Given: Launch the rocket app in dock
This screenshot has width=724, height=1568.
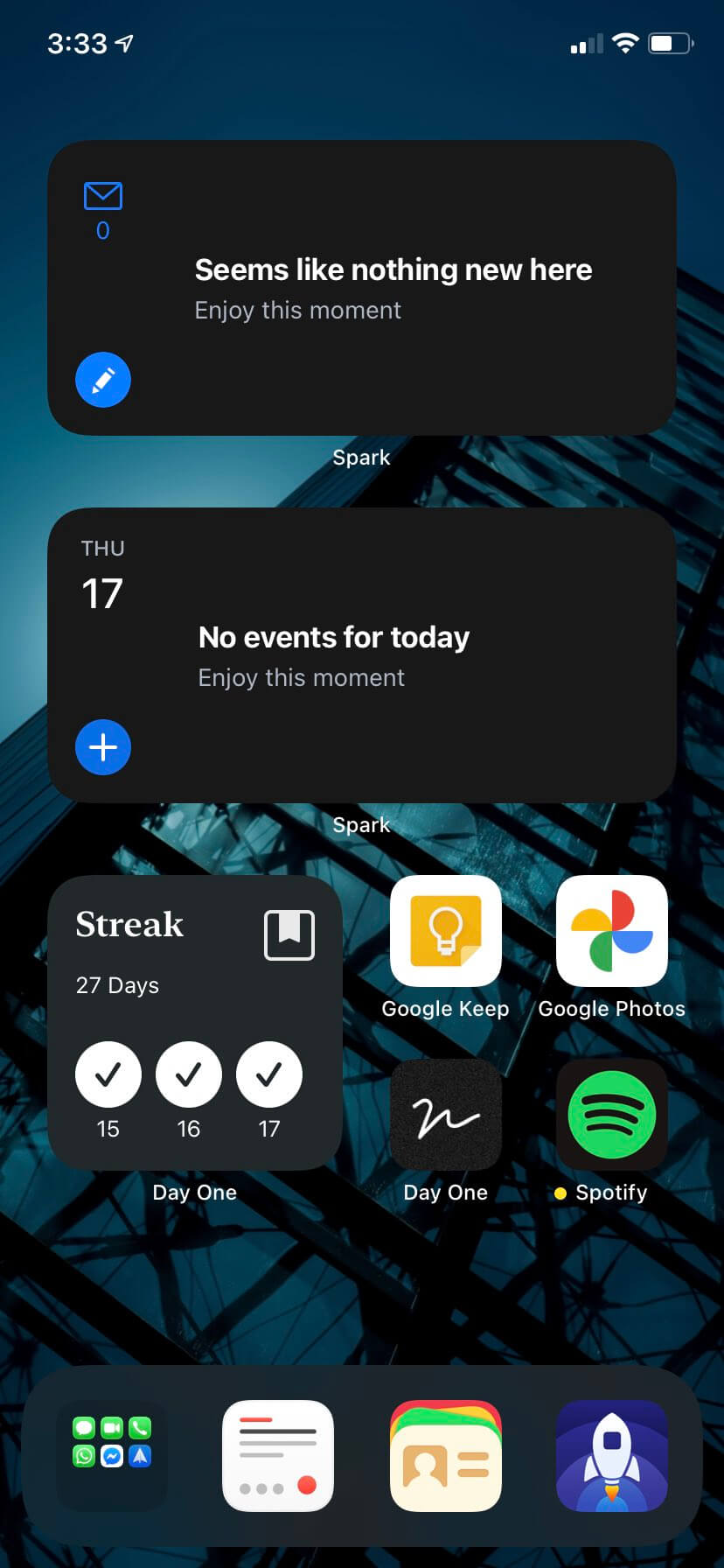Looking at the screenshot, I should coord(612,1456).
